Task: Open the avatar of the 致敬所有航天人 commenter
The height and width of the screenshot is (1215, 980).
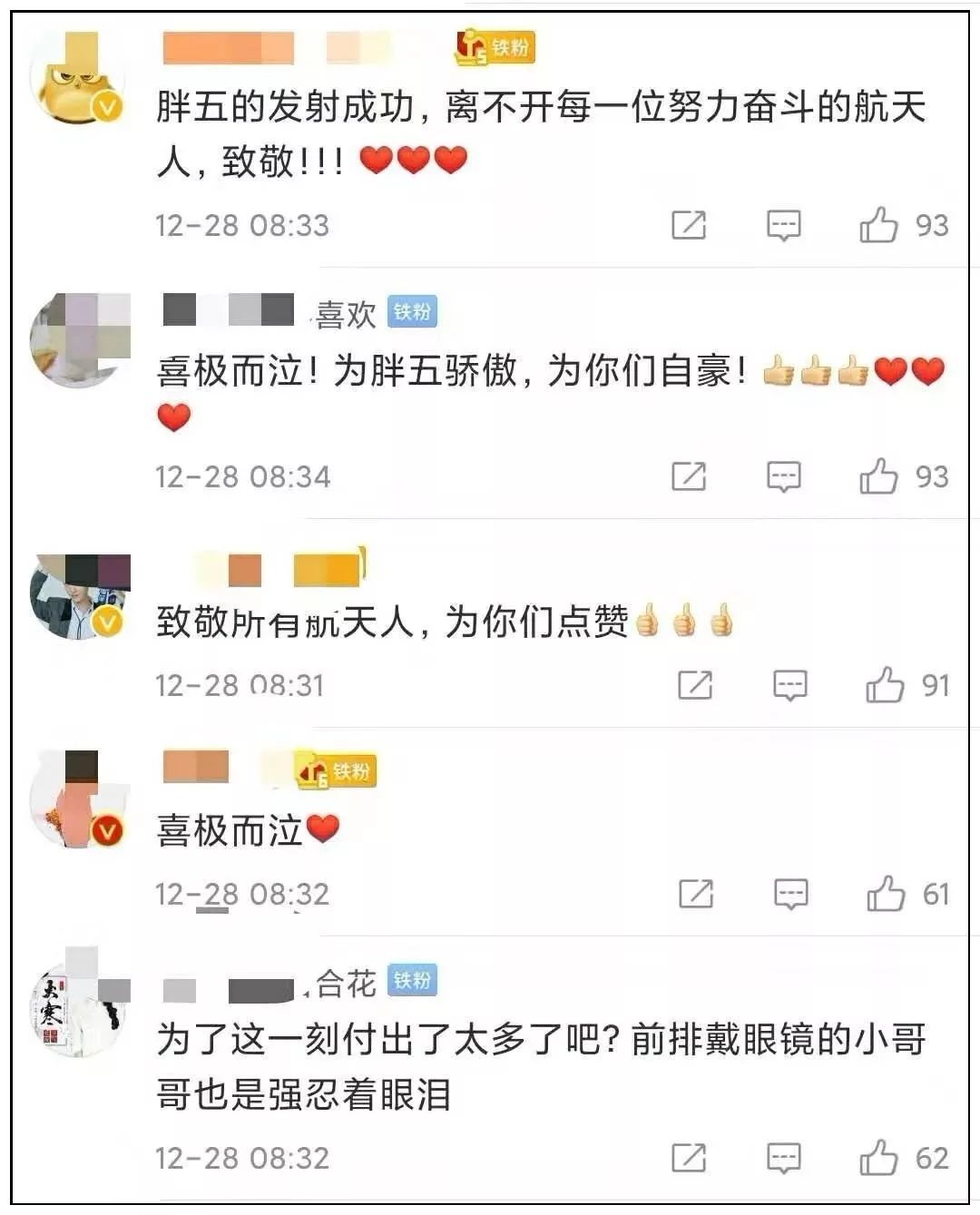Action: point(78,597)
